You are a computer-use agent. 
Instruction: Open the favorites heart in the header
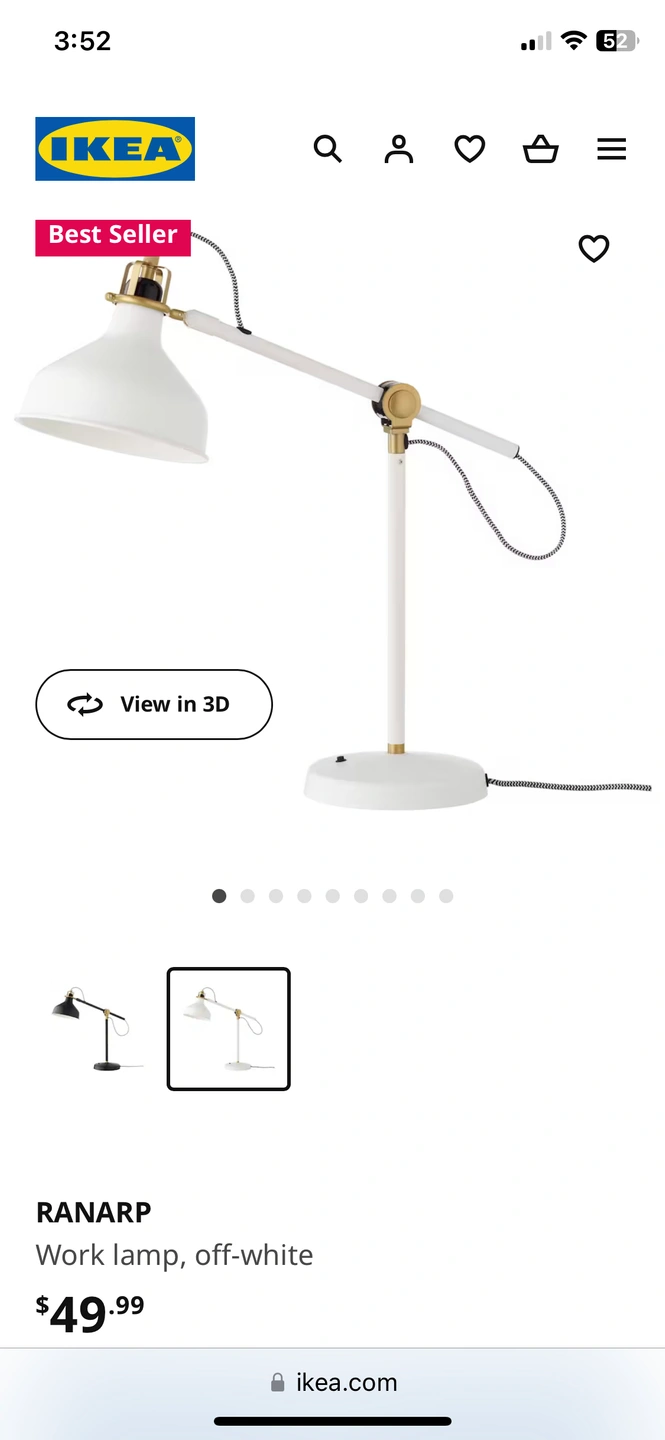(x=470, y=150)
